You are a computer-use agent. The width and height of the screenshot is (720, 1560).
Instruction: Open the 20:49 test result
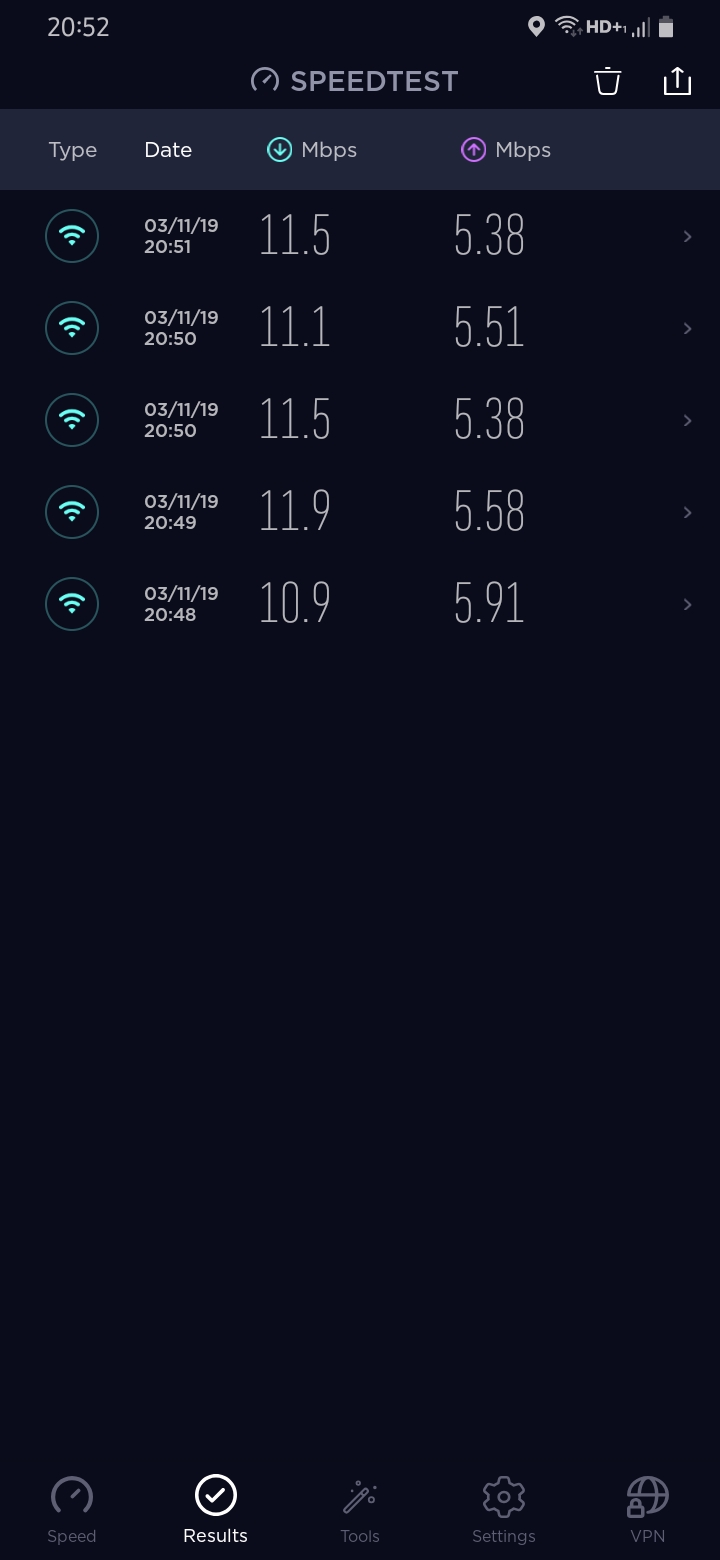pos(360,512)
